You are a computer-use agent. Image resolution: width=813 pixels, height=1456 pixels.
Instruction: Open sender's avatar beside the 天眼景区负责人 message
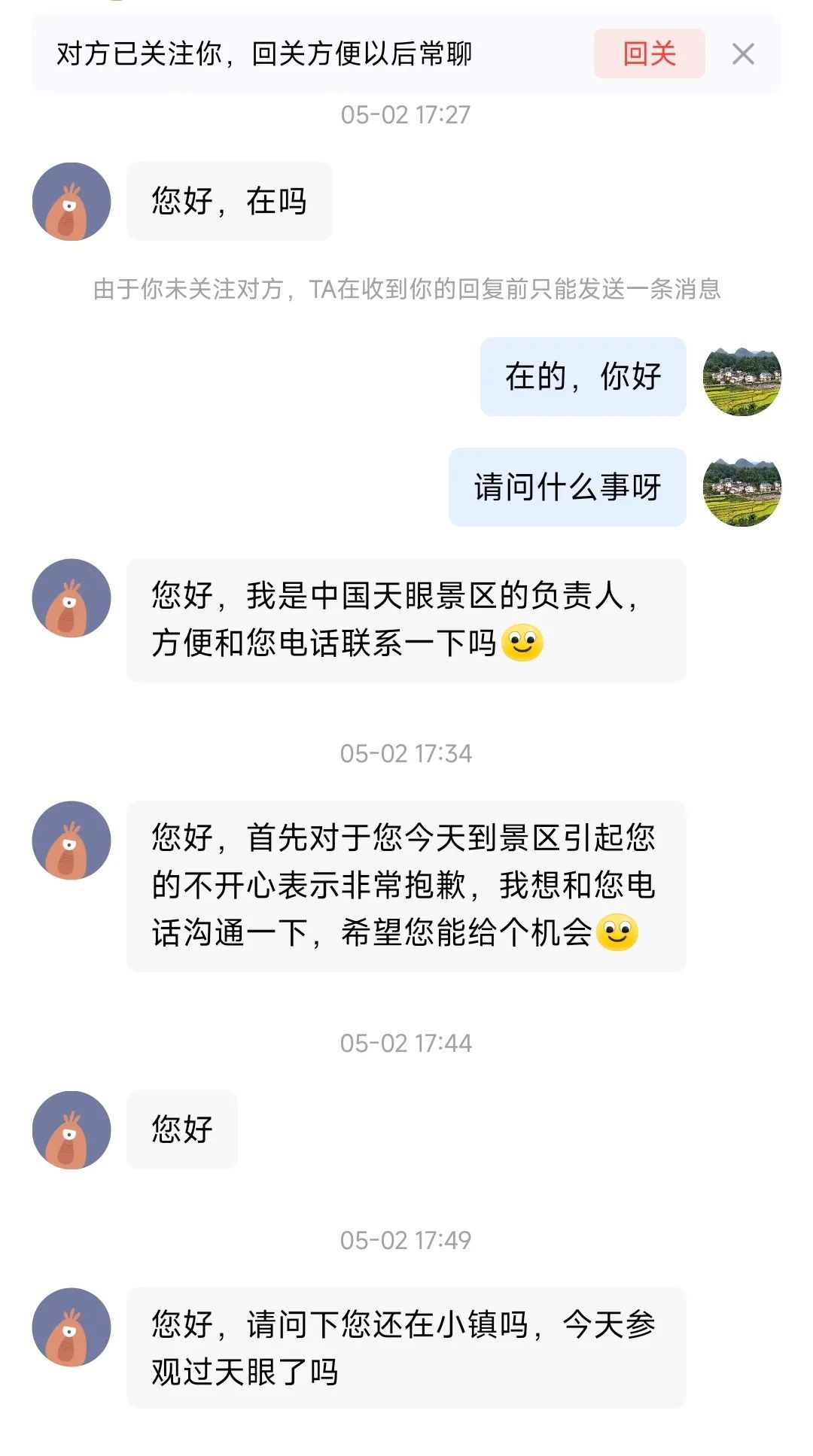72,598
